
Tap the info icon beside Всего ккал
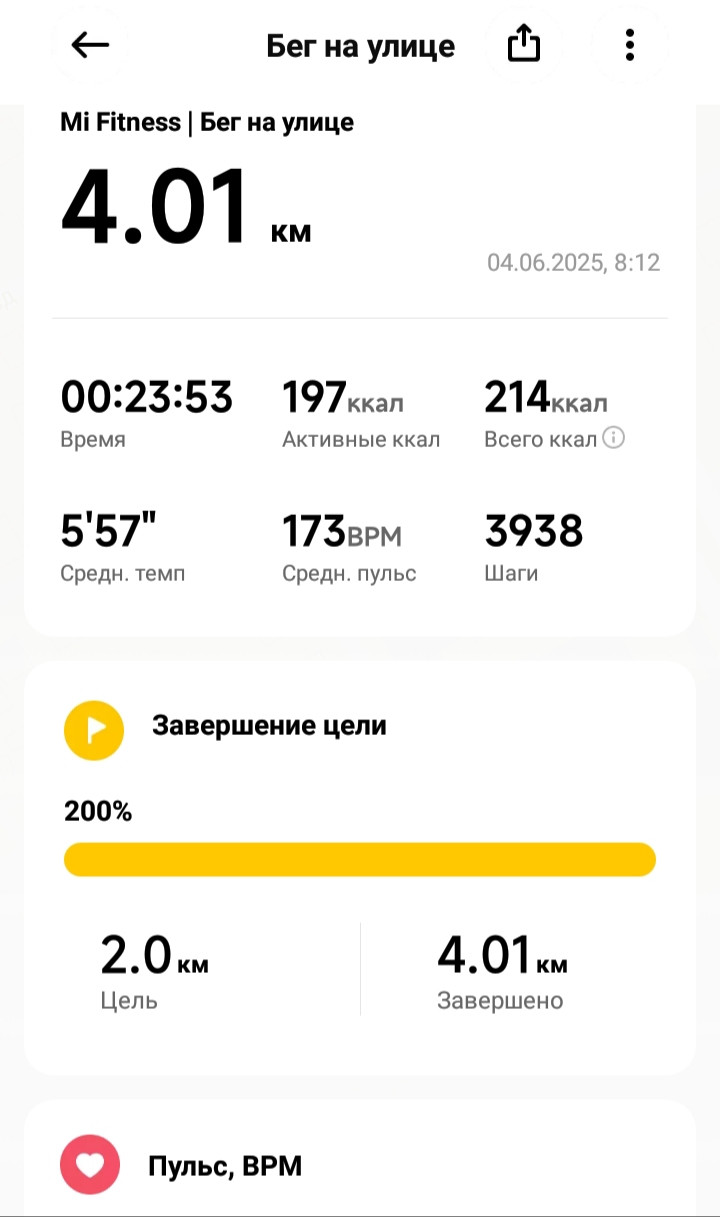click(x=614, y=438)
